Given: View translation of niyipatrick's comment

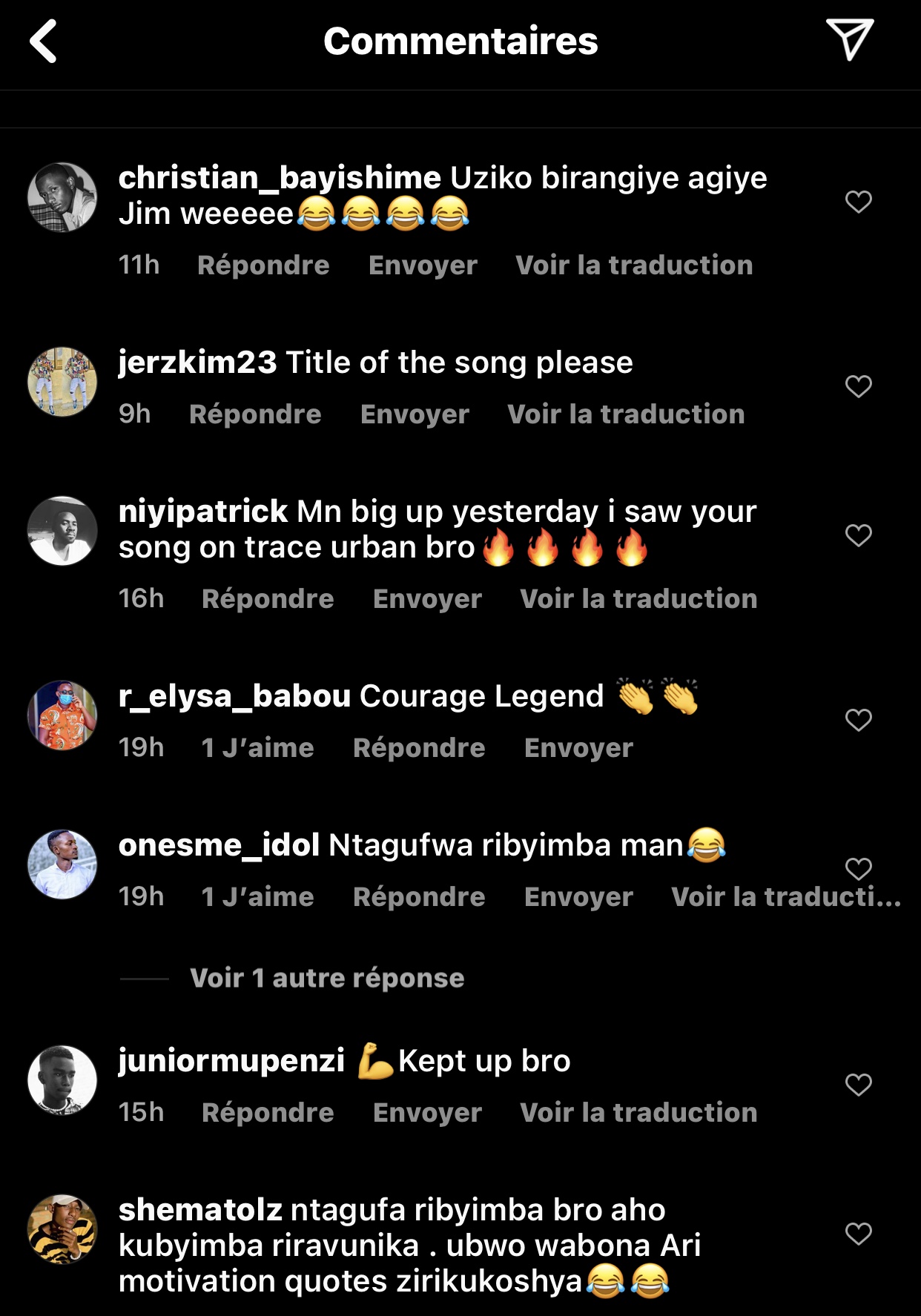Looking at the screenshot, I should (x=638, y=599).
